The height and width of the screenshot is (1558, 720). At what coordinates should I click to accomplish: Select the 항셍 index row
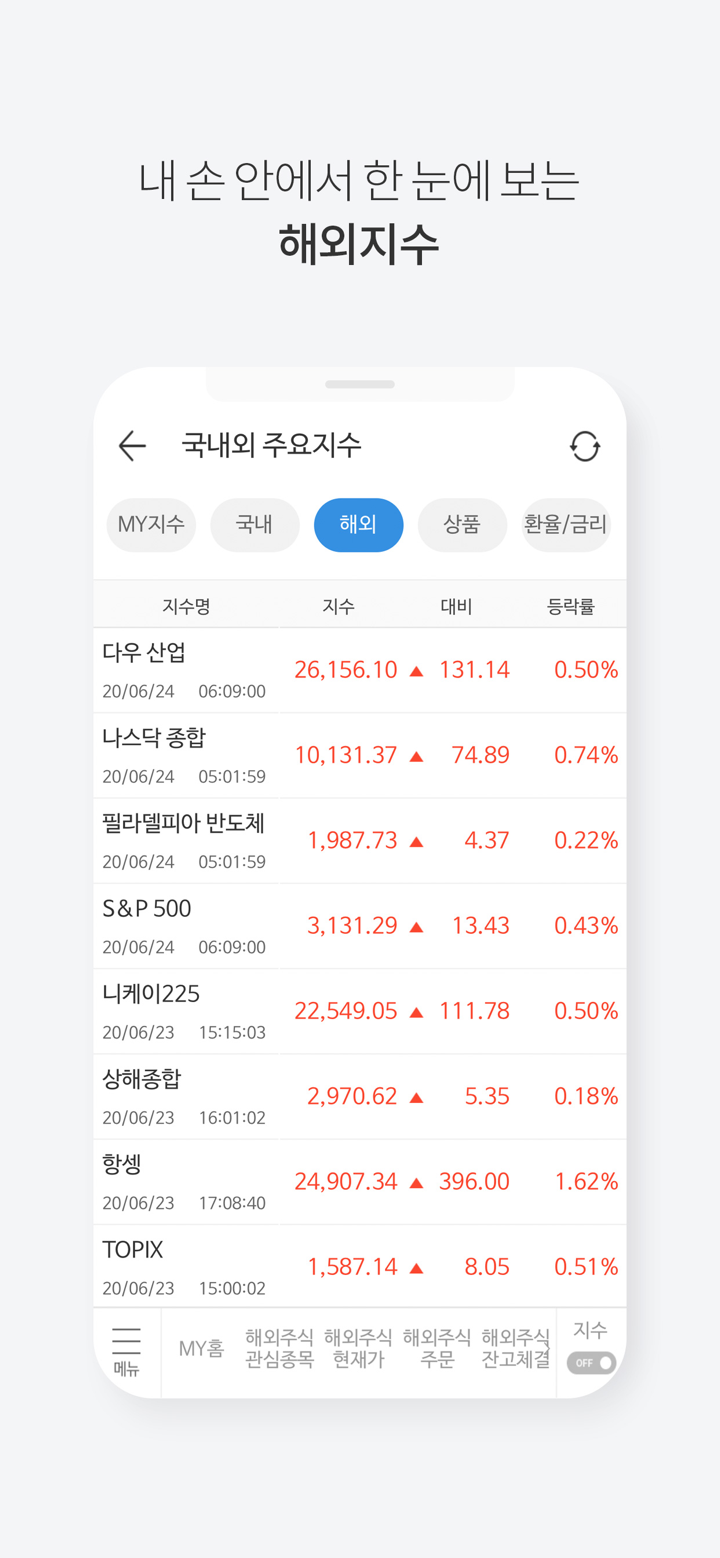[360, 1181]
